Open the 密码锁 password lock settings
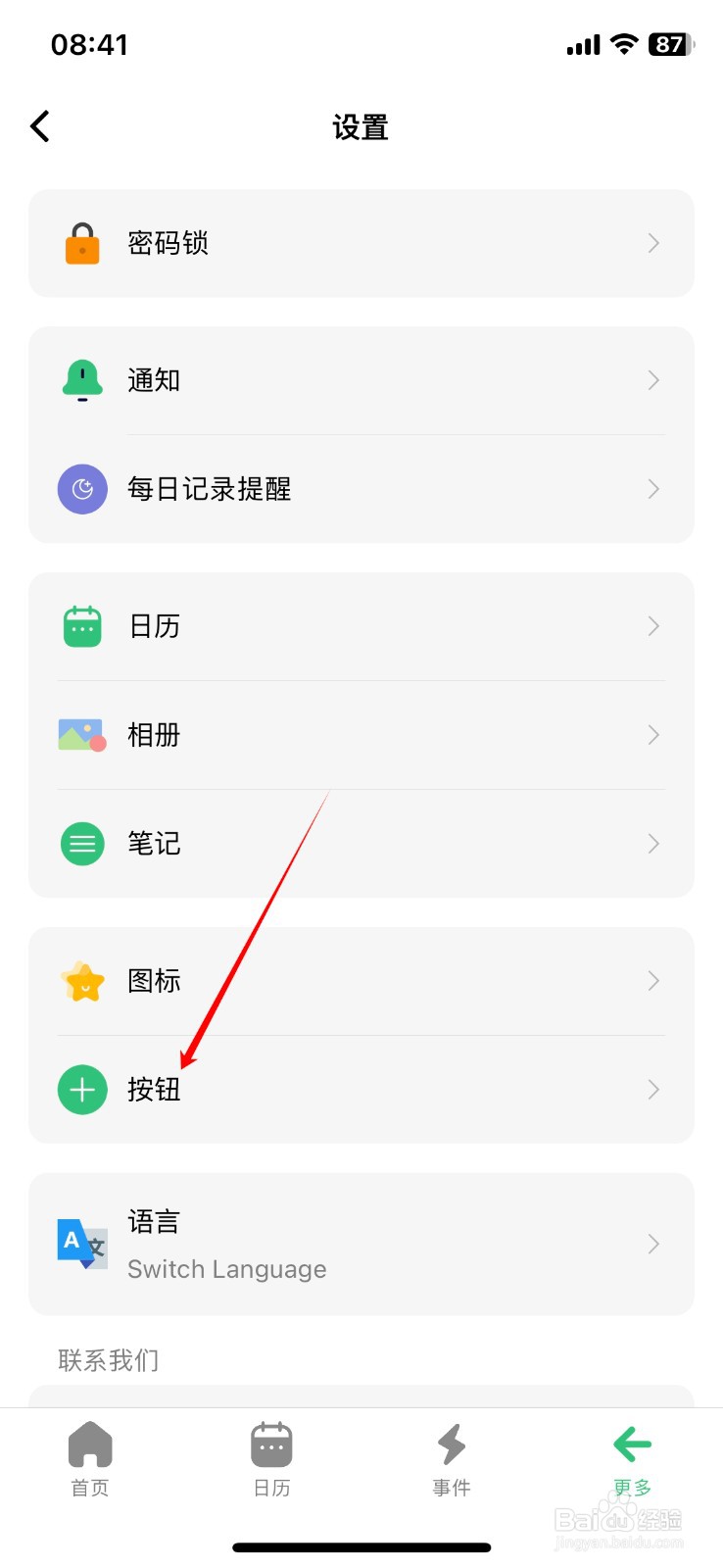The width and height of the screenshot is (723, 1568). [361, 243]
